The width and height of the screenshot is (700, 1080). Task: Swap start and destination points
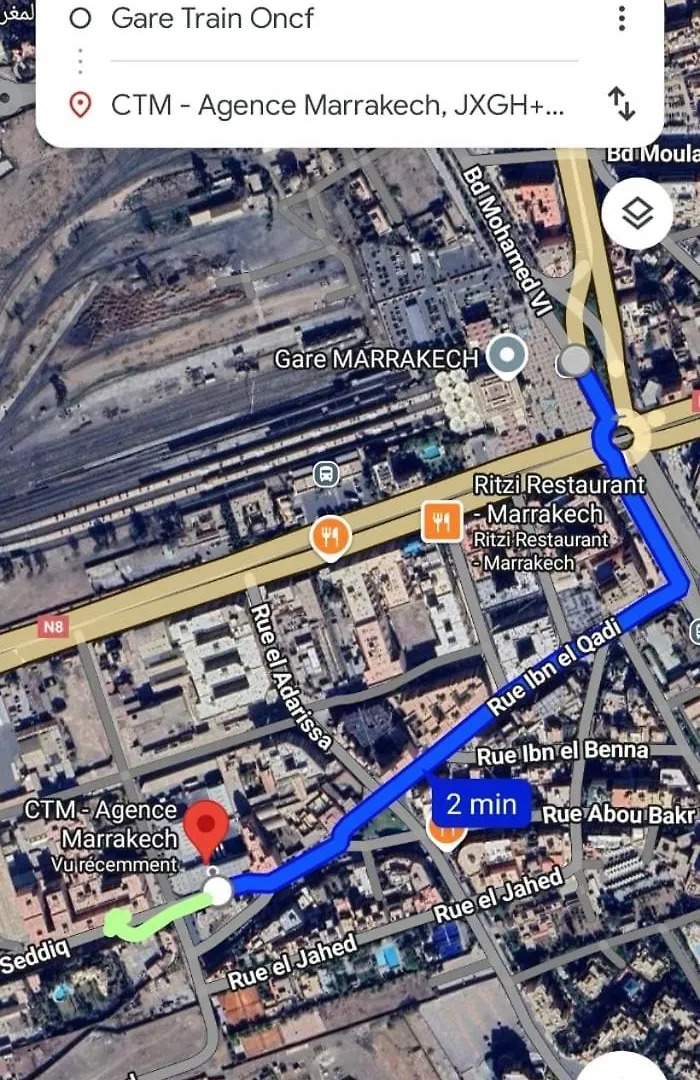tap(621, 104)
